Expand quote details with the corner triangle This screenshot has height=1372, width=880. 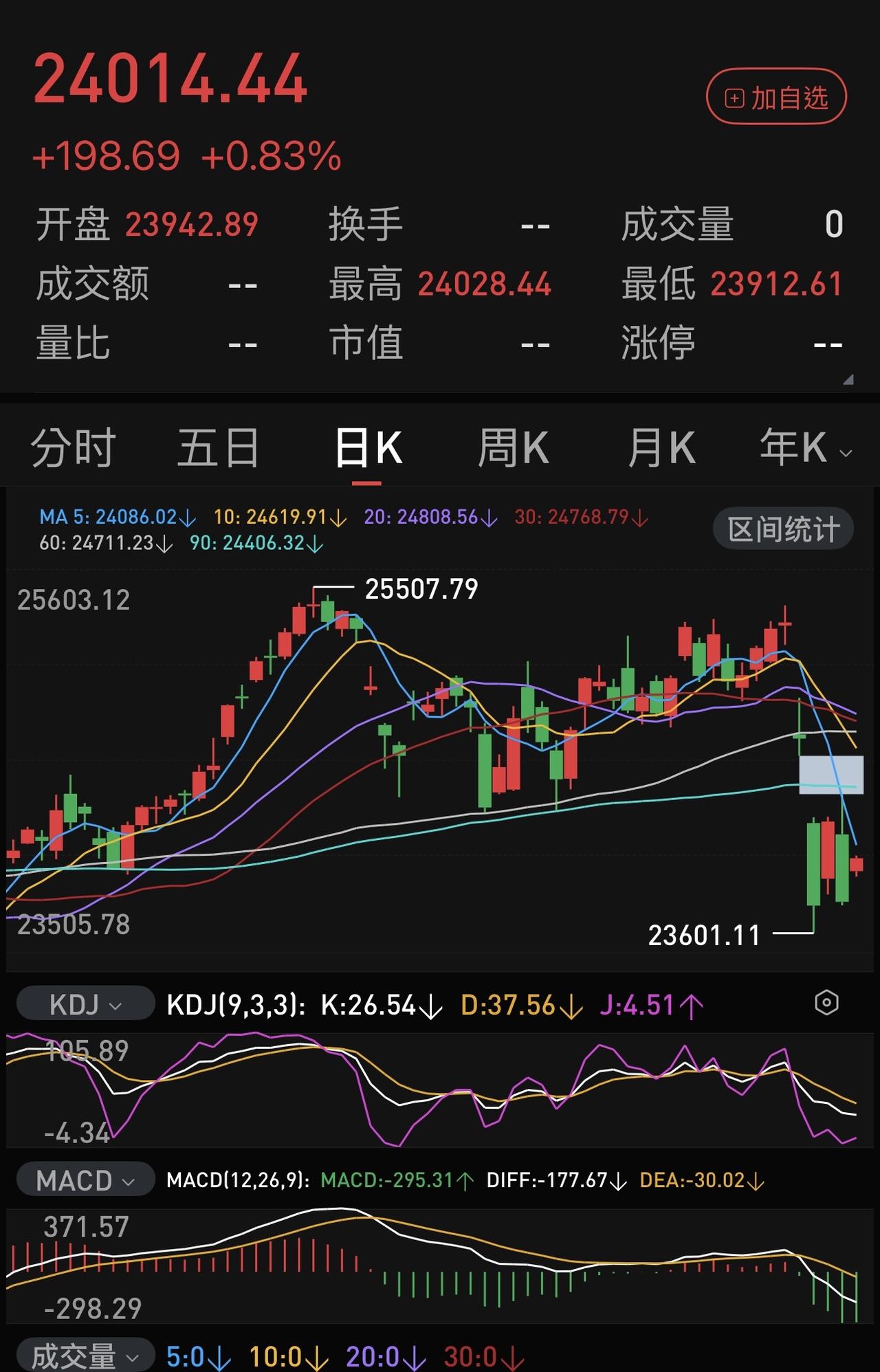pos(848,379)
